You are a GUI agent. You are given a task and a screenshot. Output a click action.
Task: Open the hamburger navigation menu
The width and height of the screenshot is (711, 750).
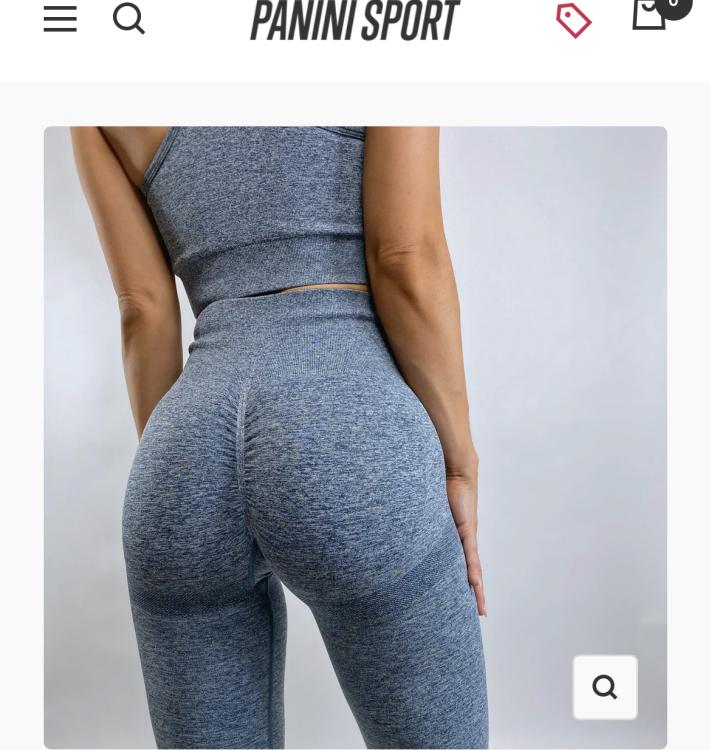point(60,19)
